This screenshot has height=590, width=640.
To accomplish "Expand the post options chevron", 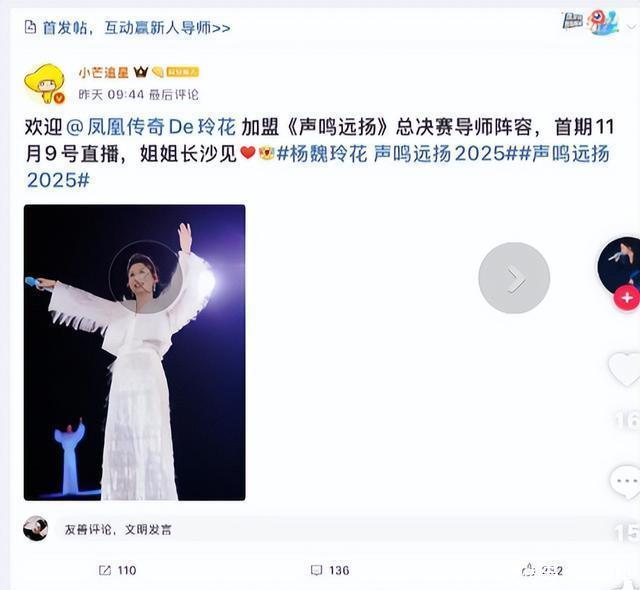I will [x=631, y=26].
